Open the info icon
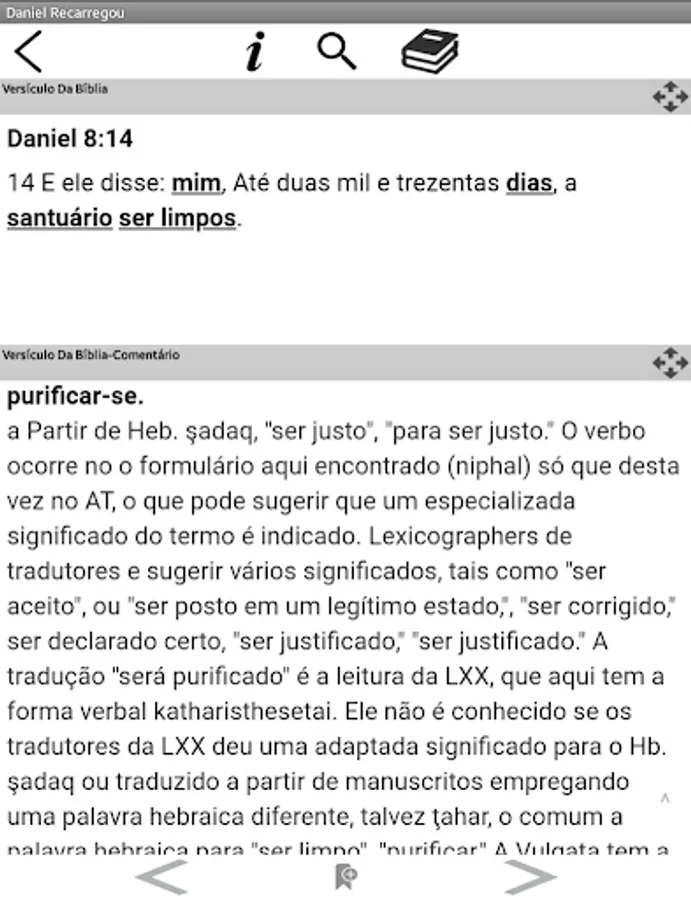 255,52
